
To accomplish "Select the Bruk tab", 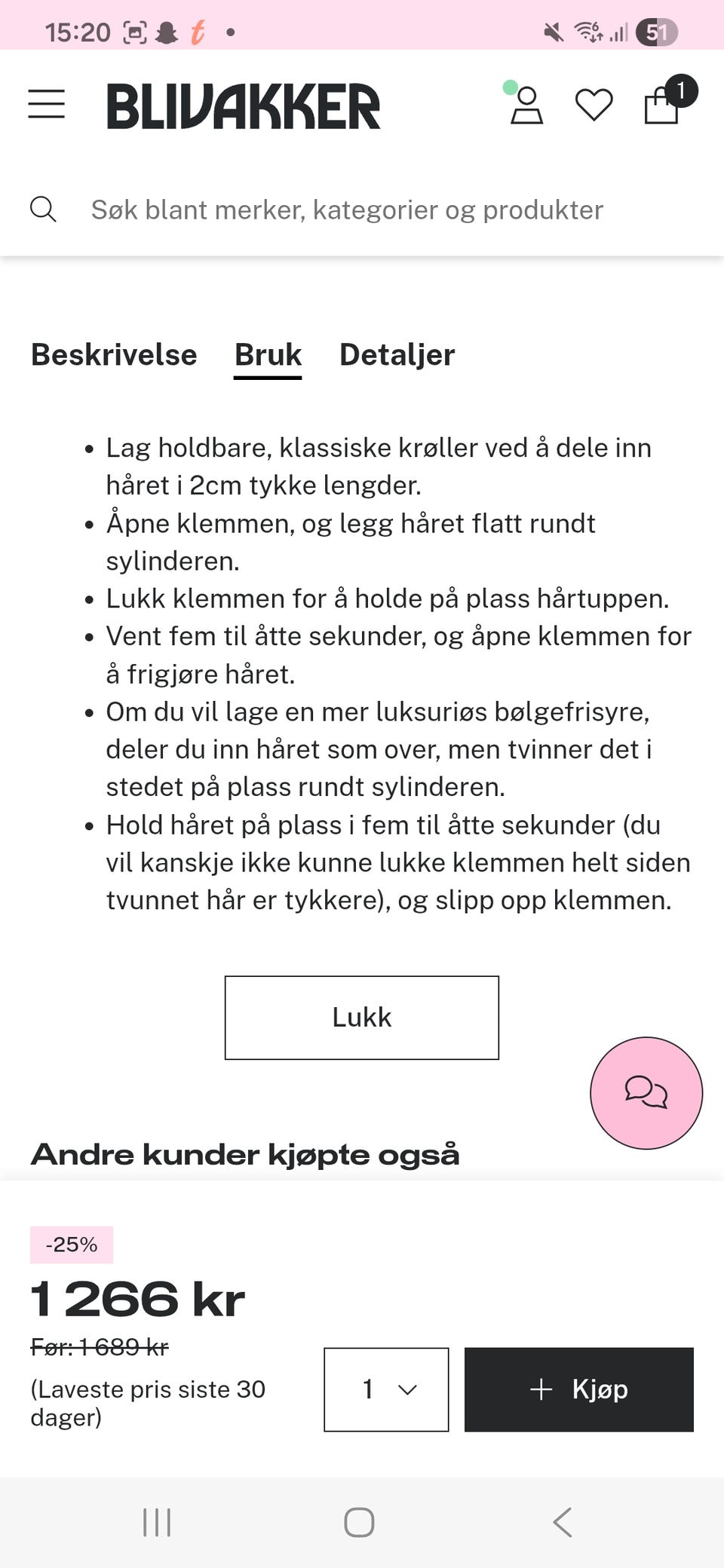I will point(267,354).
